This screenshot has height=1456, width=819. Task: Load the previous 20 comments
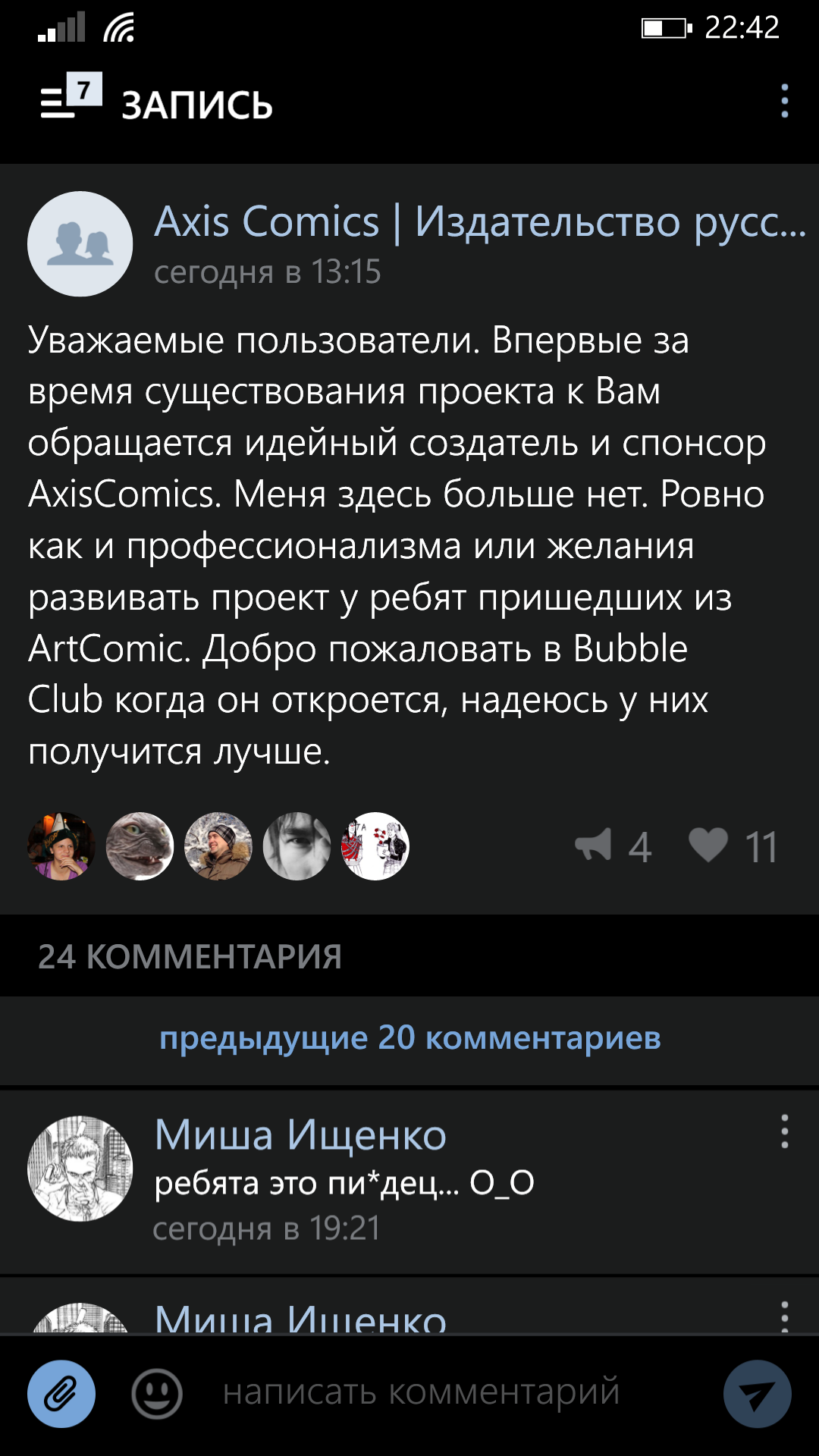[x=409, y=1037]
